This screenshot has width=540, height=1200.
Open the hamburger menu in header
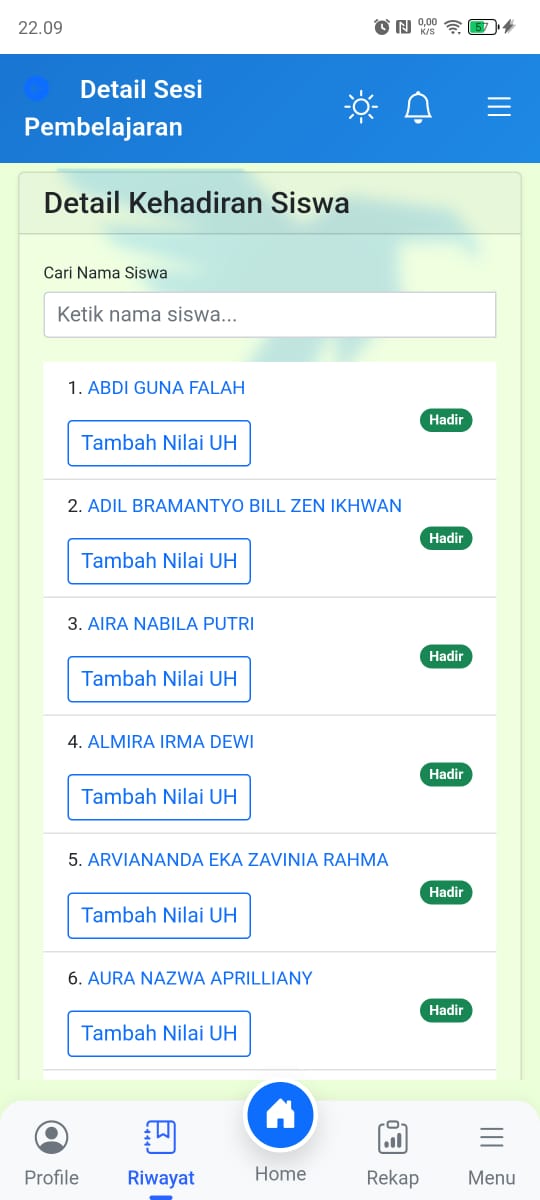(x=499, y=107)
